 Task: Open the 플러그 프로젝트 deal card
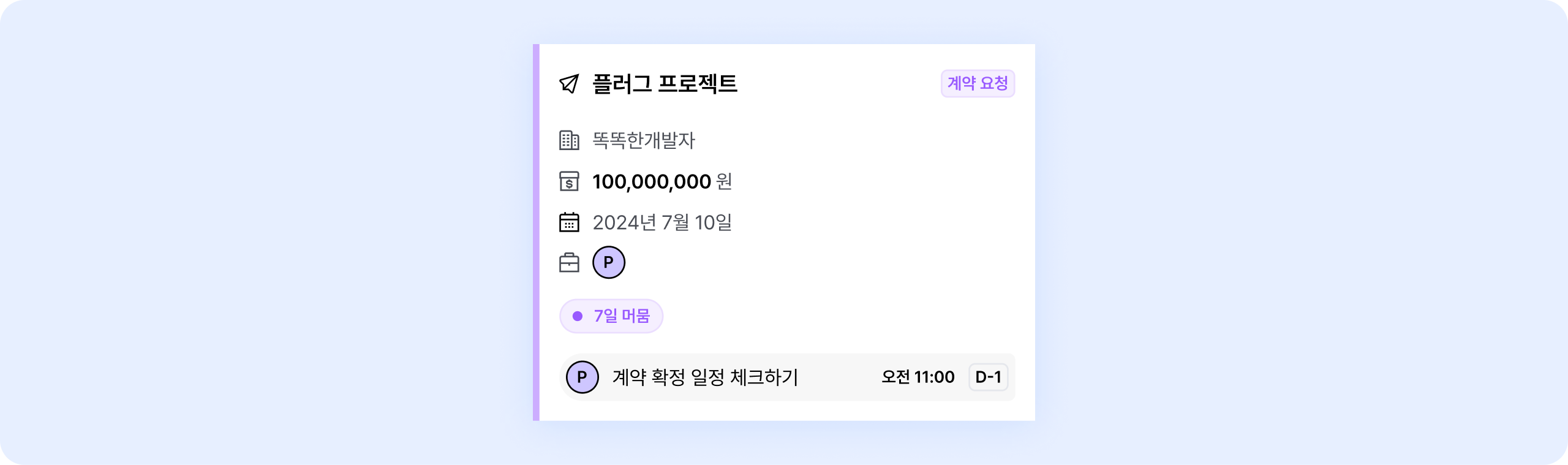coord(665,84)
